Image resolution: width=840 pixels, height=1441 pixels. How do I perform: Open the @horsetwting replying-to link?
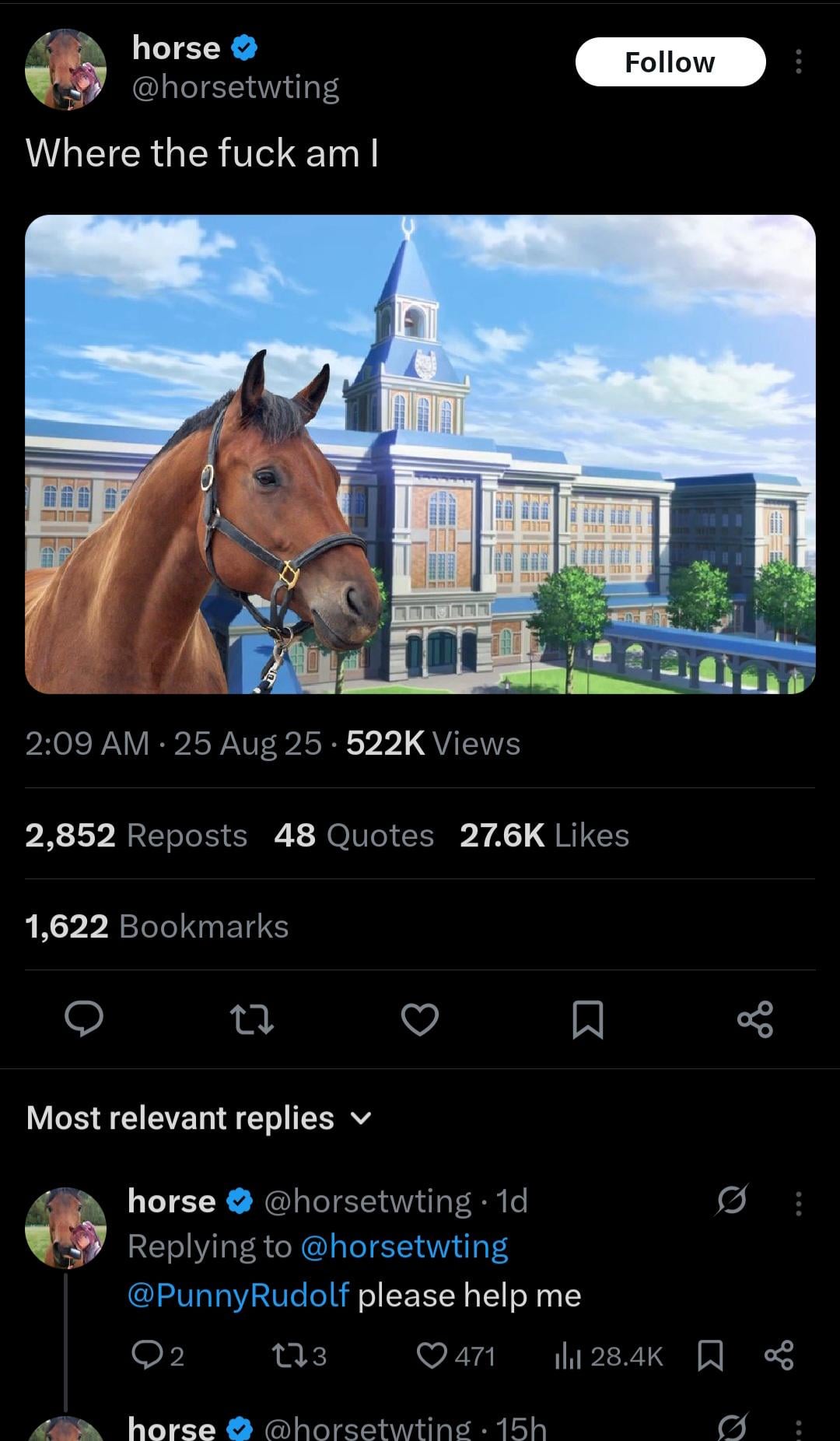[x=404, y=1246]
